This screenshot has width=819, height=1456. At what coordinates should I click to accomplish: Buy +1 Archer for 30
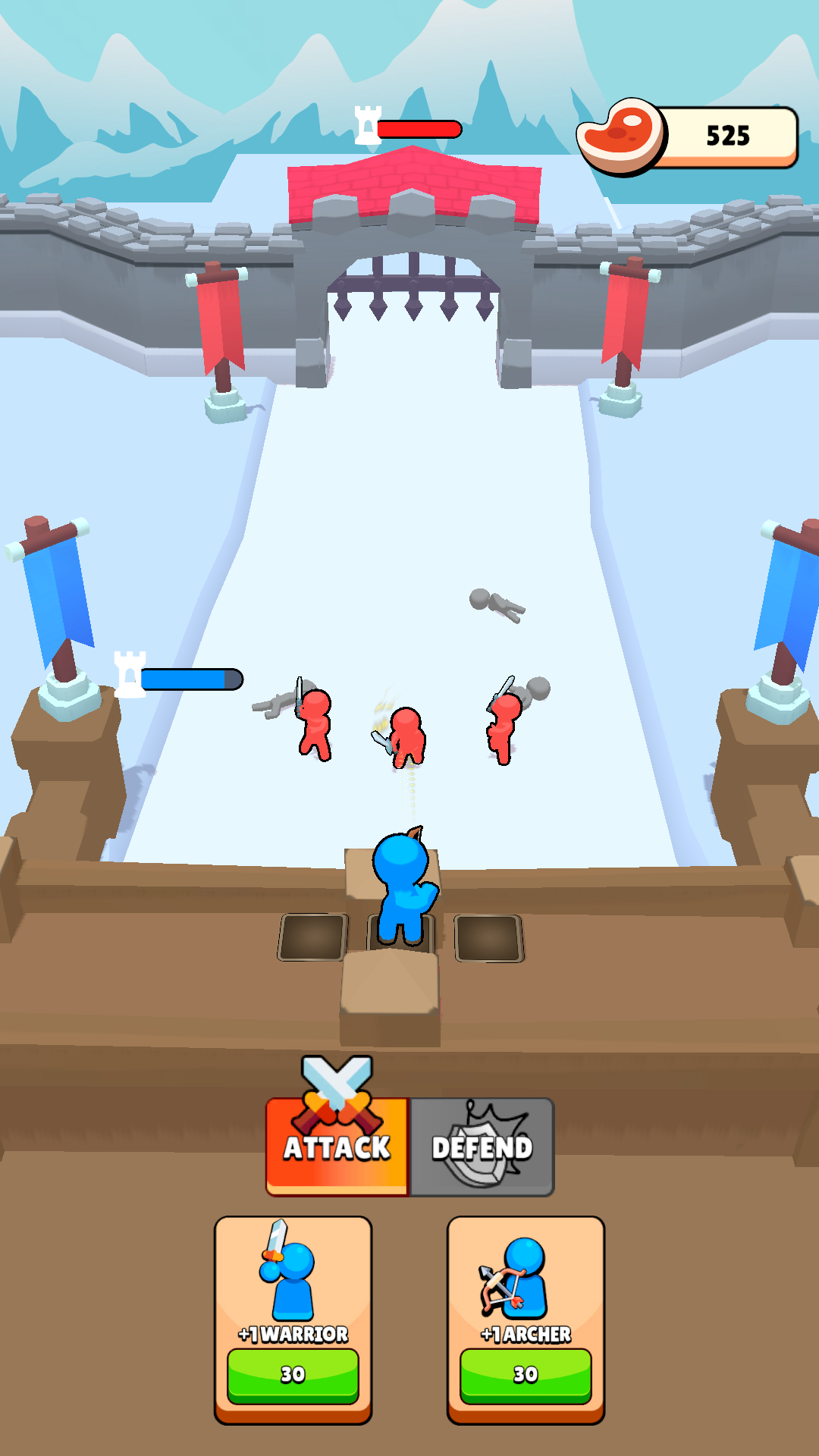click(x=526, y=1373)
